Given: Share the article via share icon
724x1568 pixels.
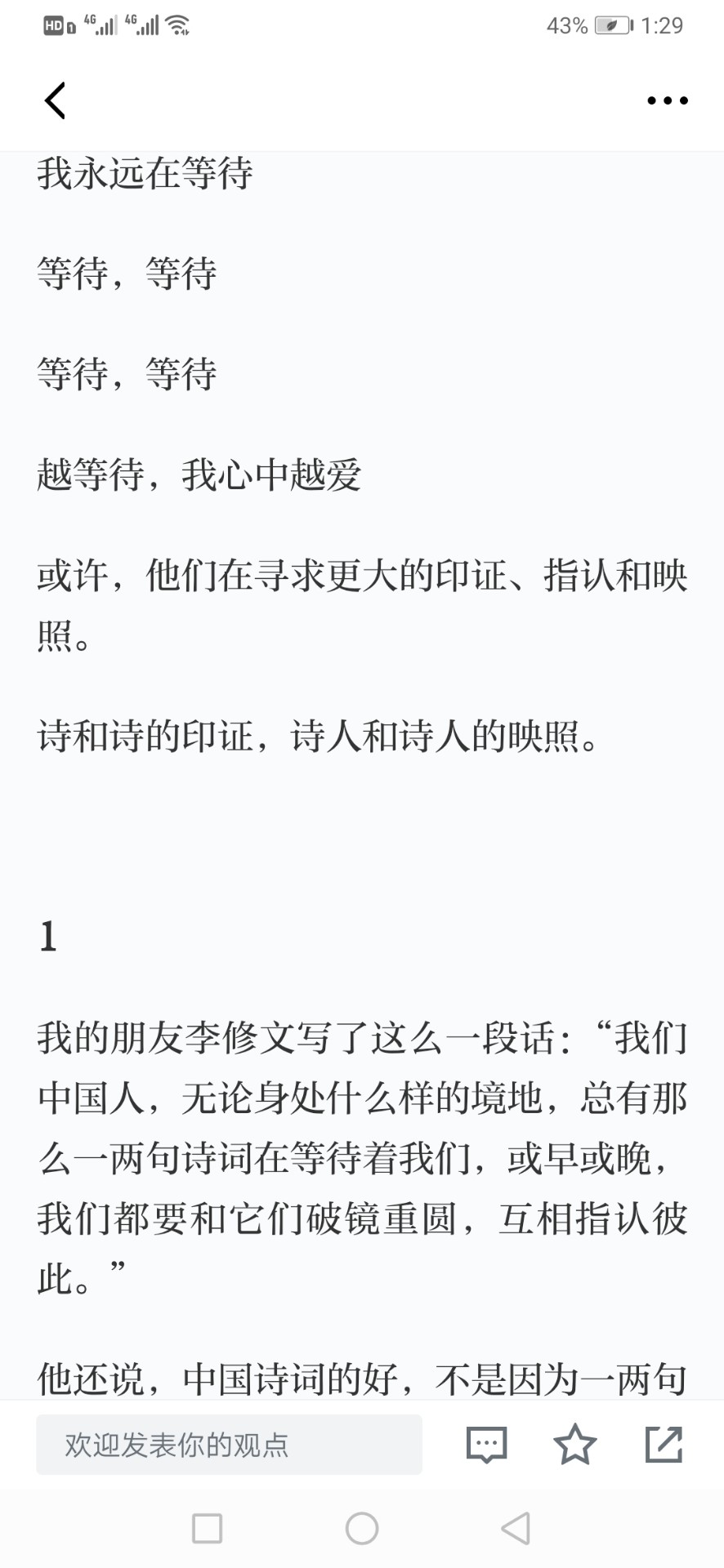Looking at the screenshot, I should 664,1444.
